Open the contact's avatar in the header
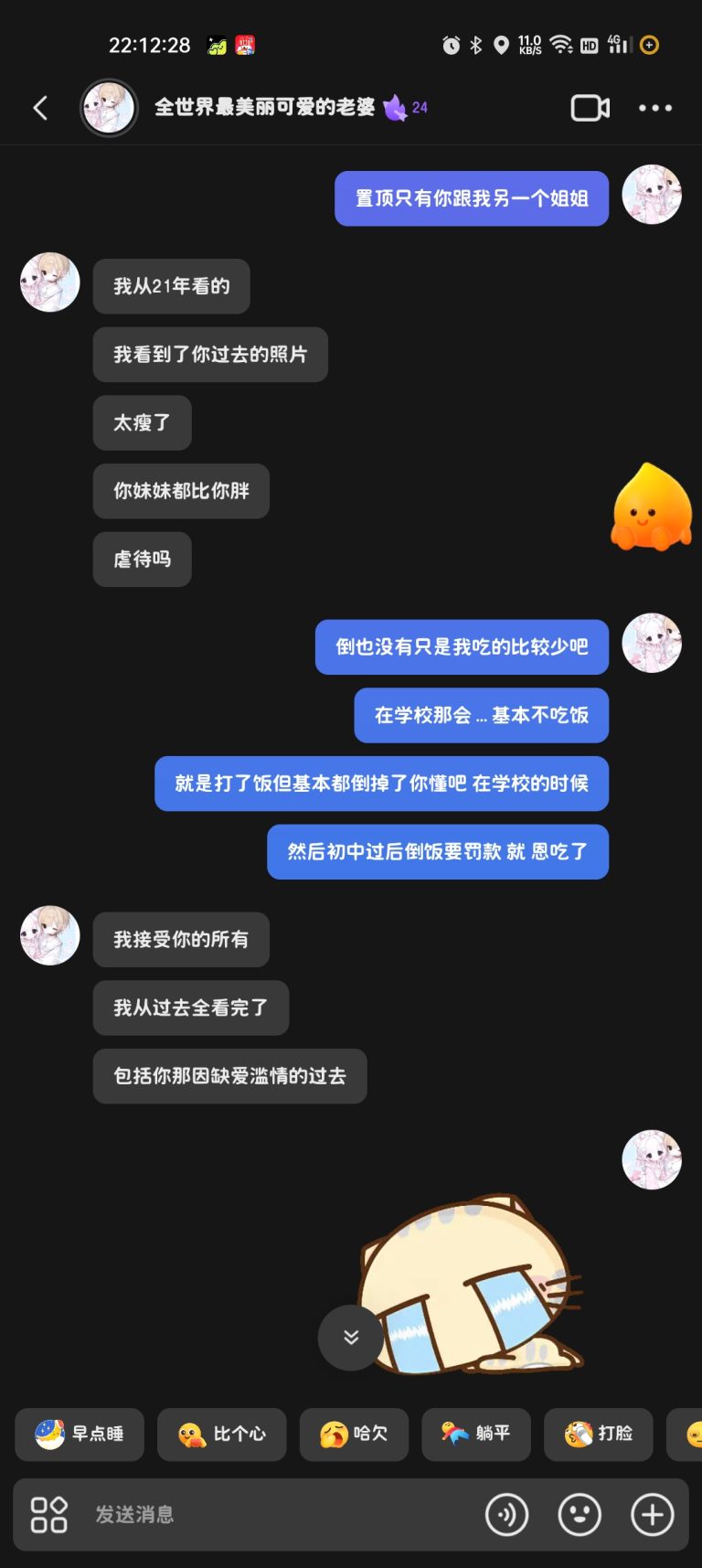This screenshot has width=702, height=1568. click(109, 108)
